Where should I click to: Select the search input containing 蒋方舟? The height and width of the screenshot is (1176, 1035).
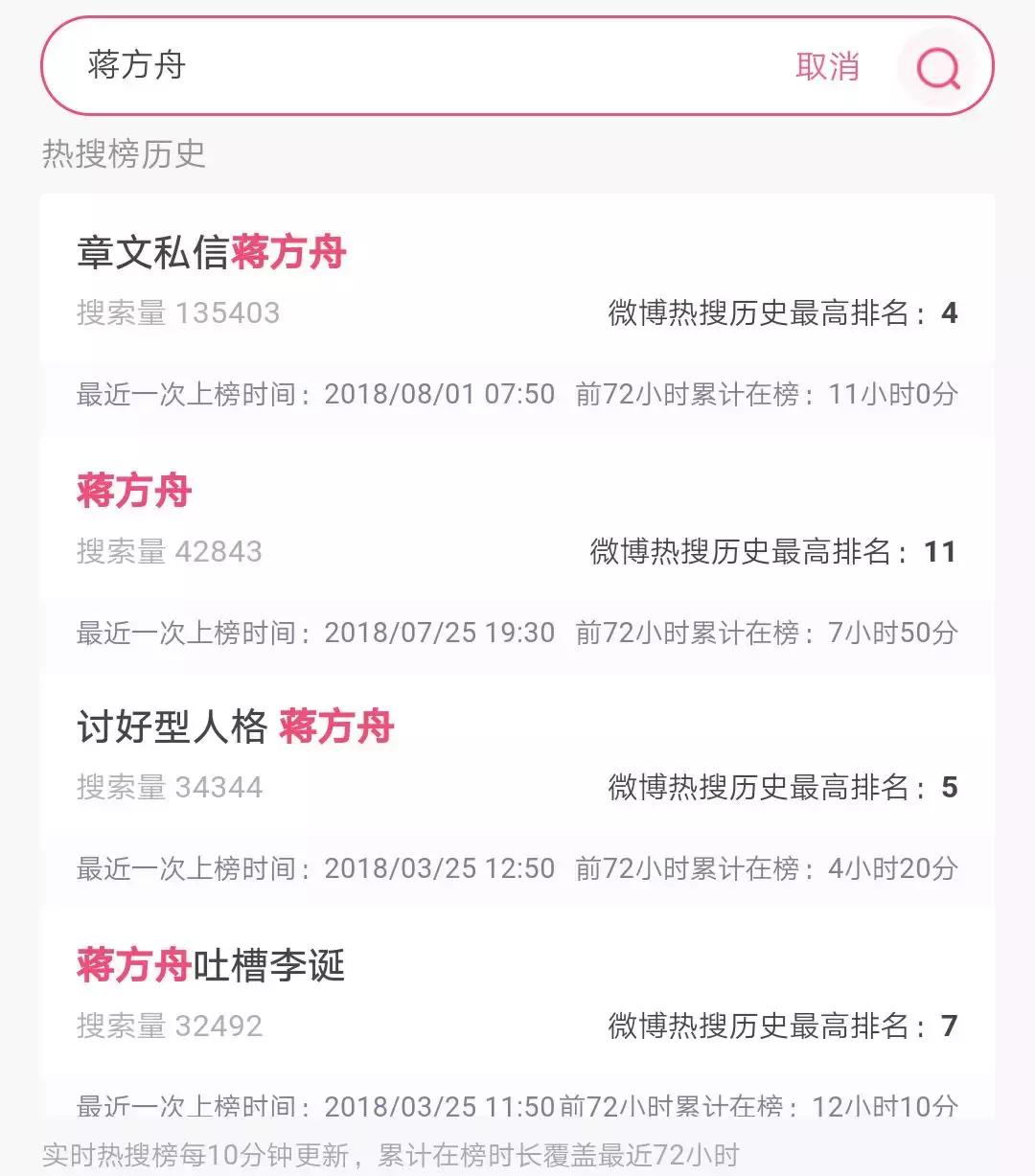[287, 67]
